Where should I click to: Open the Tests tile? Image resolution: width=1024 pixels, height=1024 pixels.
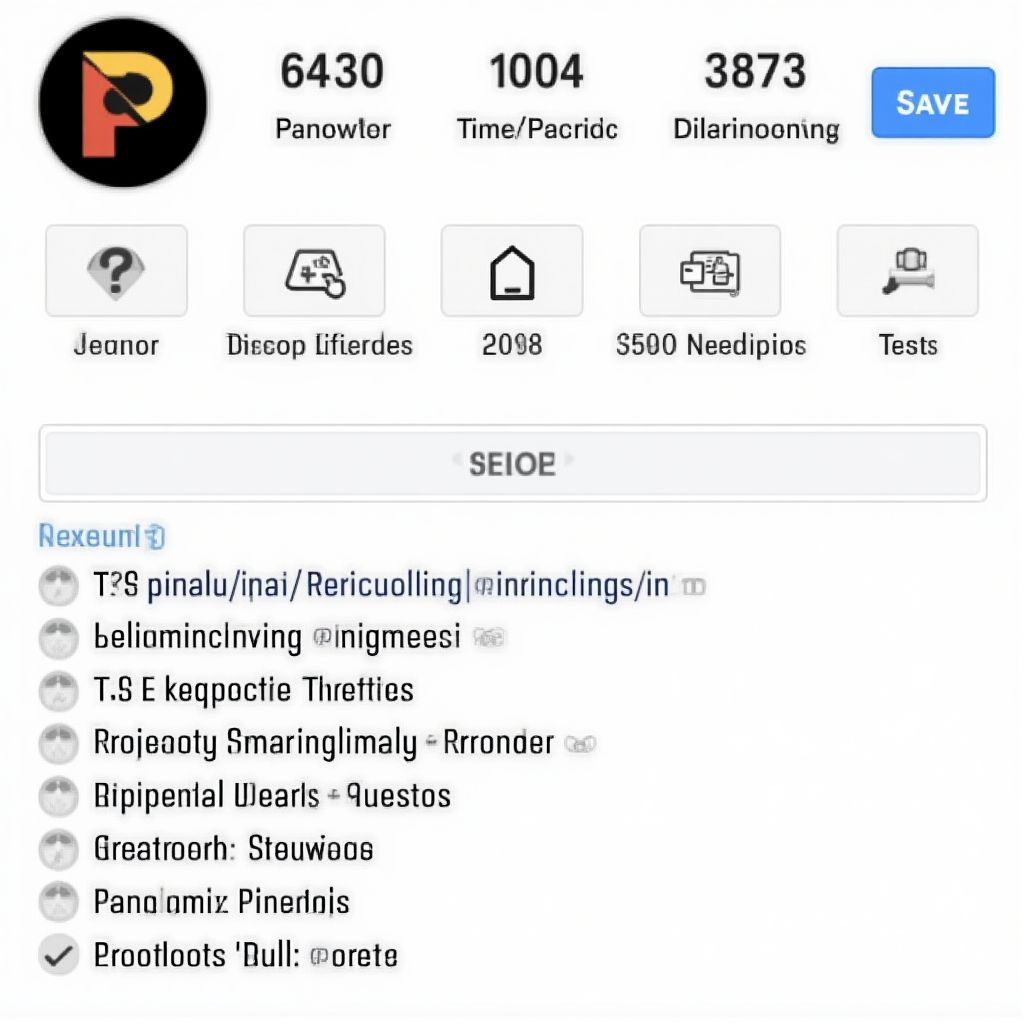pyautogui.click(x=907, y=271)
